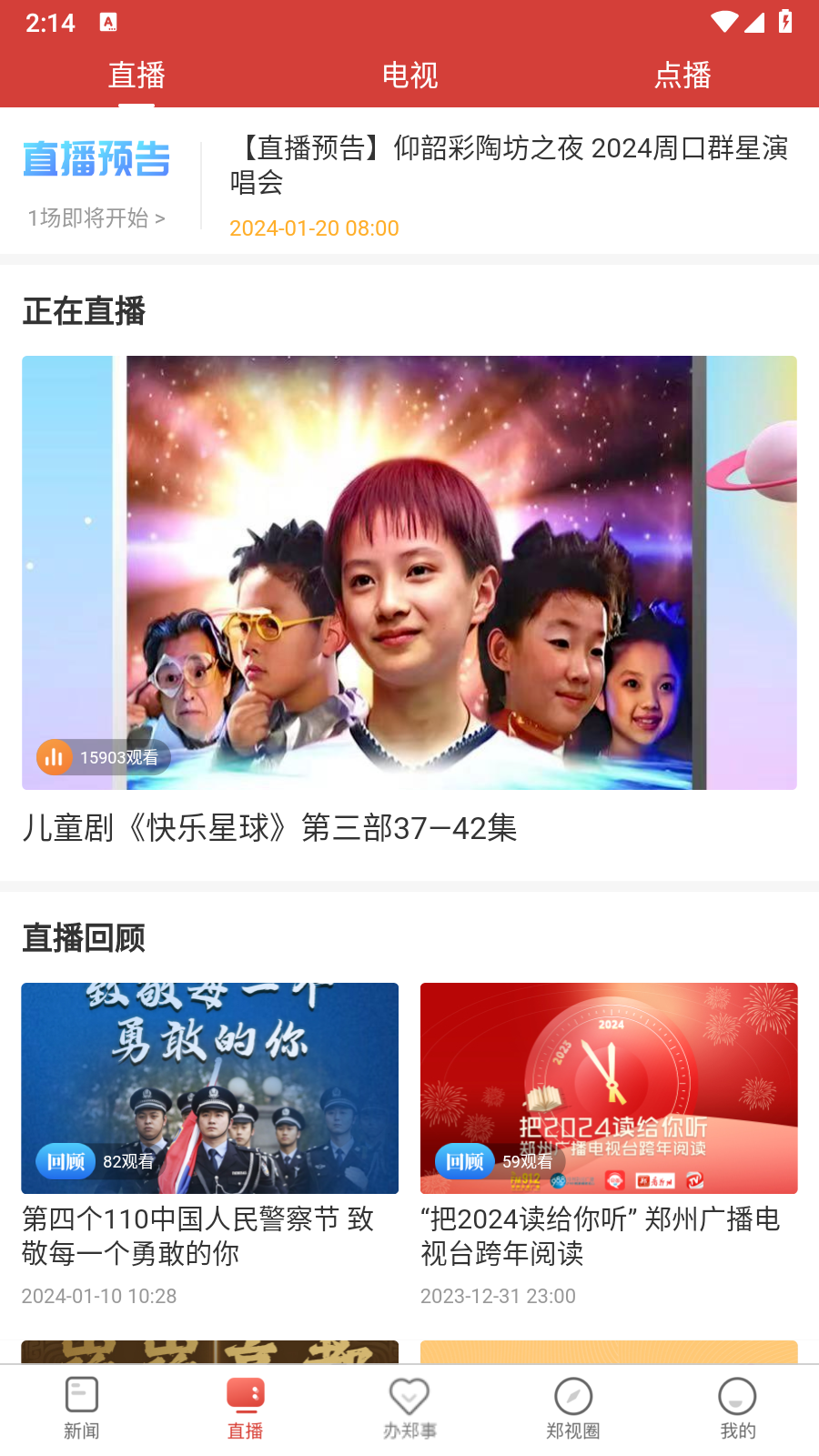Go to the 新闻 bottom tab

(x=82, y=1408)
